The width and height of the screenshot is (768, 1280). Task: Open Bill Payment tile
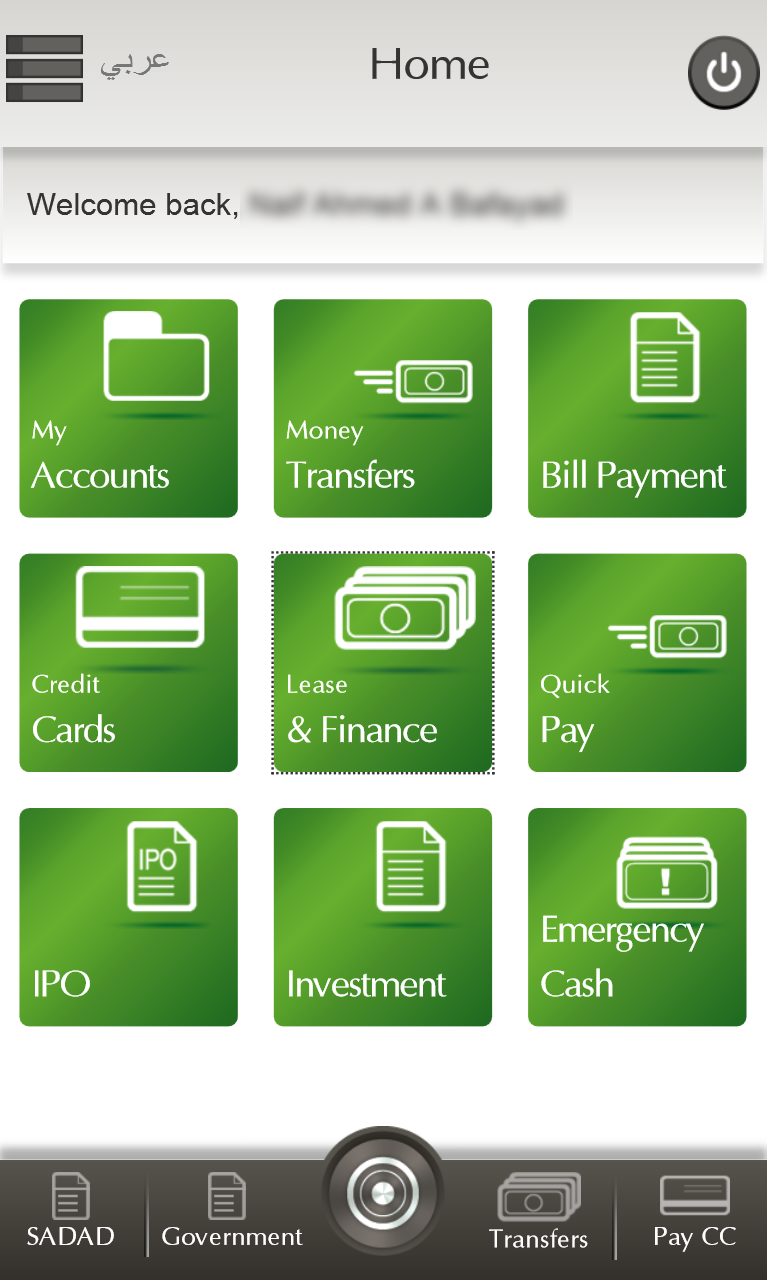637,408
